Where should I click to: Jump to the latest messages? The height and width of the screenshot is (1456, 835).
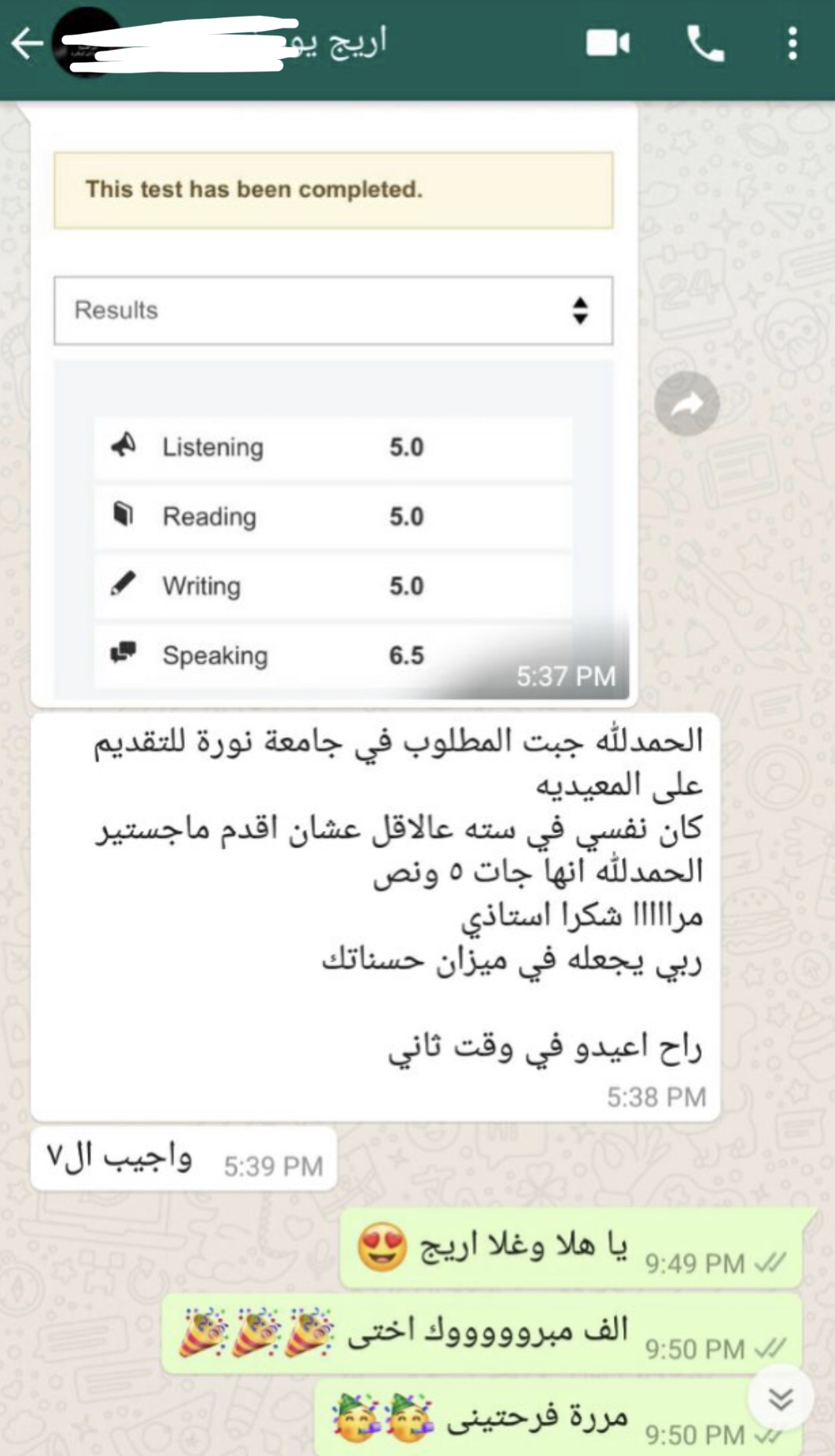click(780, 1399)
